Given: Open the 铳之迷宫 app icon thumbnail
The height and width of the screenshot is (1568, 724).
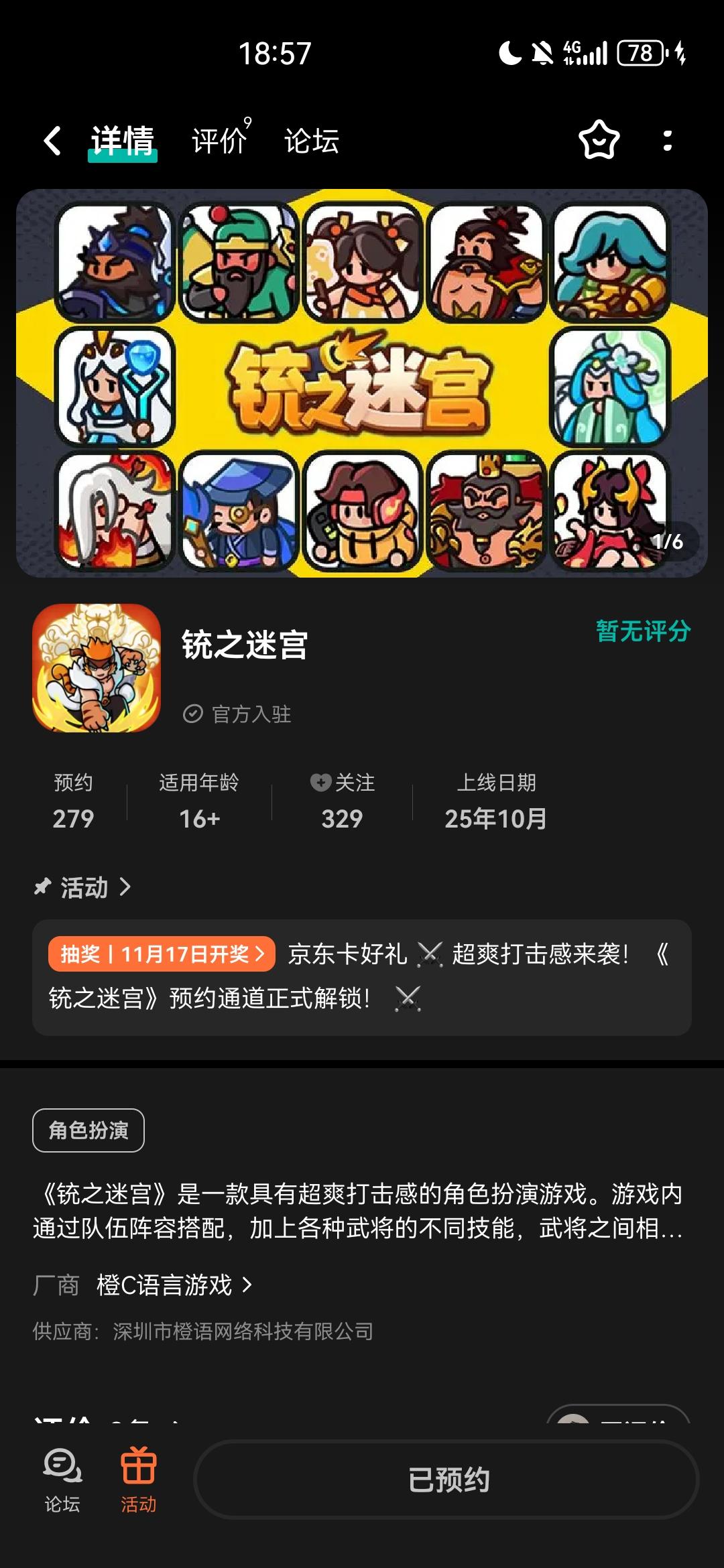Looking at the screenshot, I should pos(97,670).
